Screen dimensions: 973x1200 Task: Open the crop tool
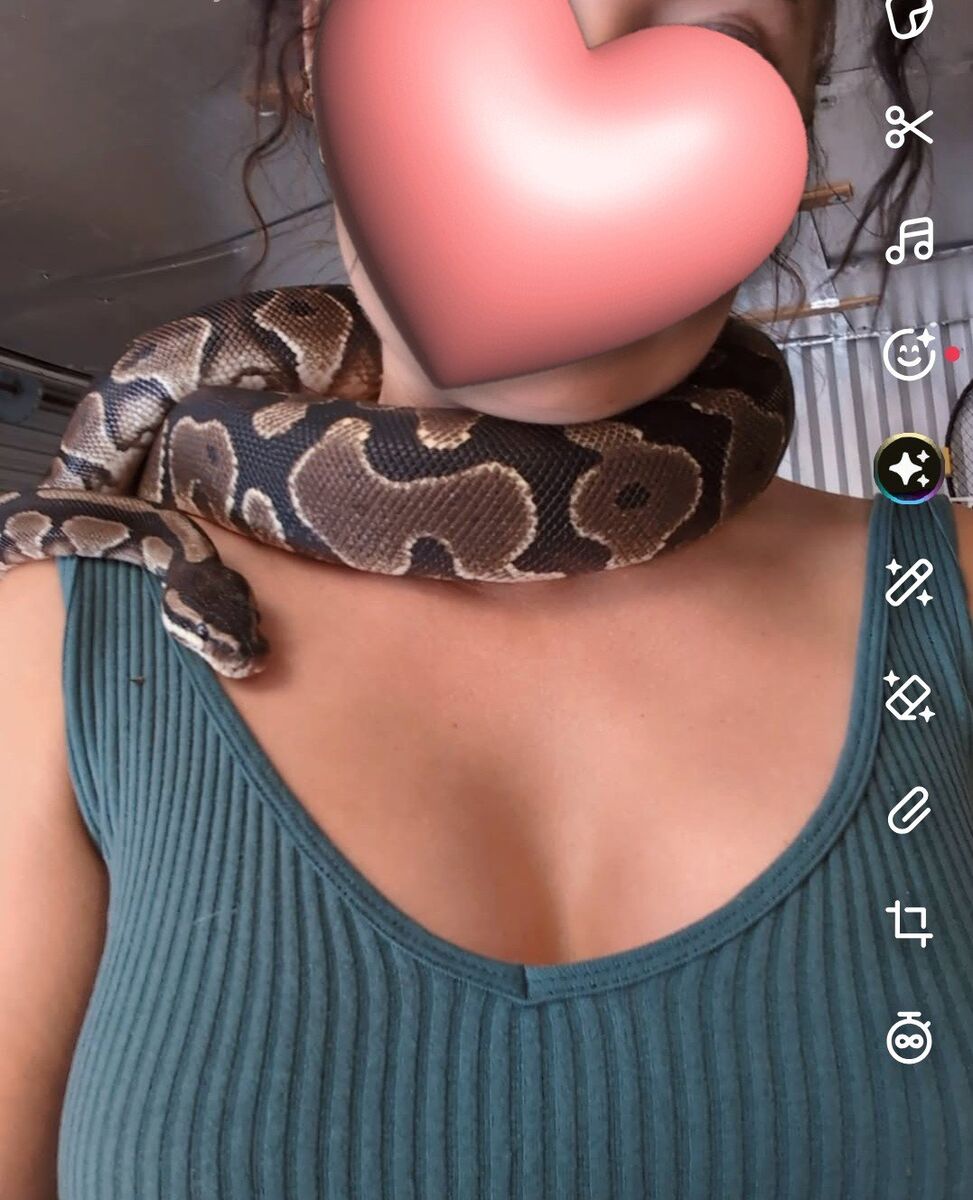(x=909, y=923)
